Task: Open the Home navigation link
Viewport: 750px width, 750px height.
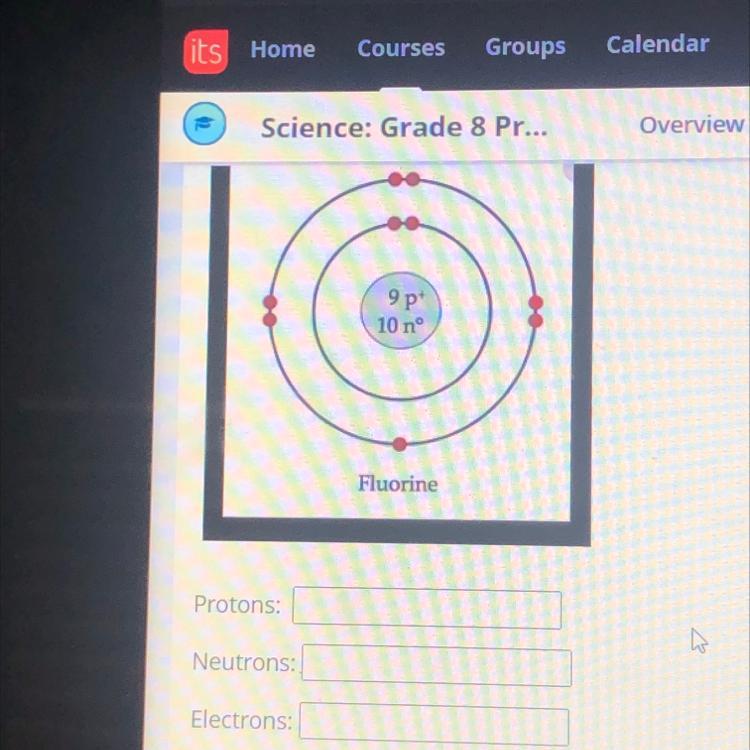Action: pos(282,49)
